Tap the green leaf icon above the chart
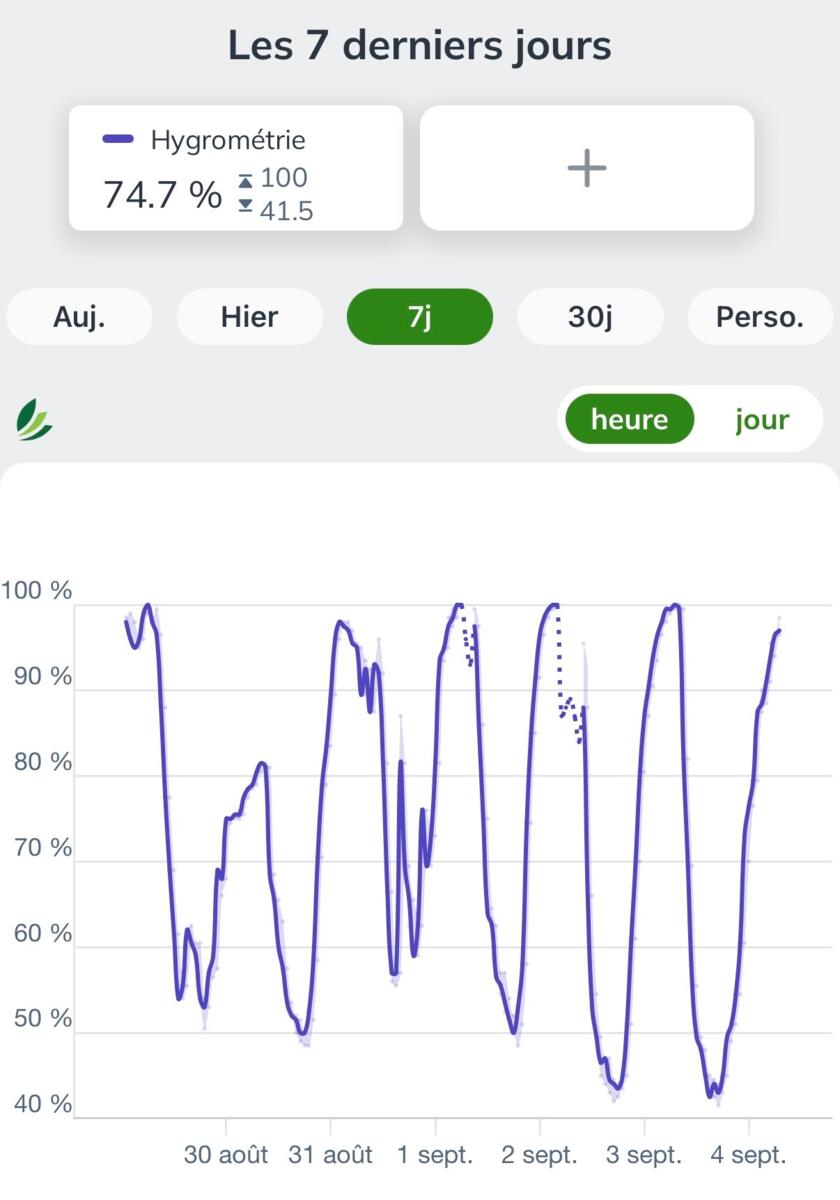Viewport: 840px width, 1200px height. coord(34,419)
